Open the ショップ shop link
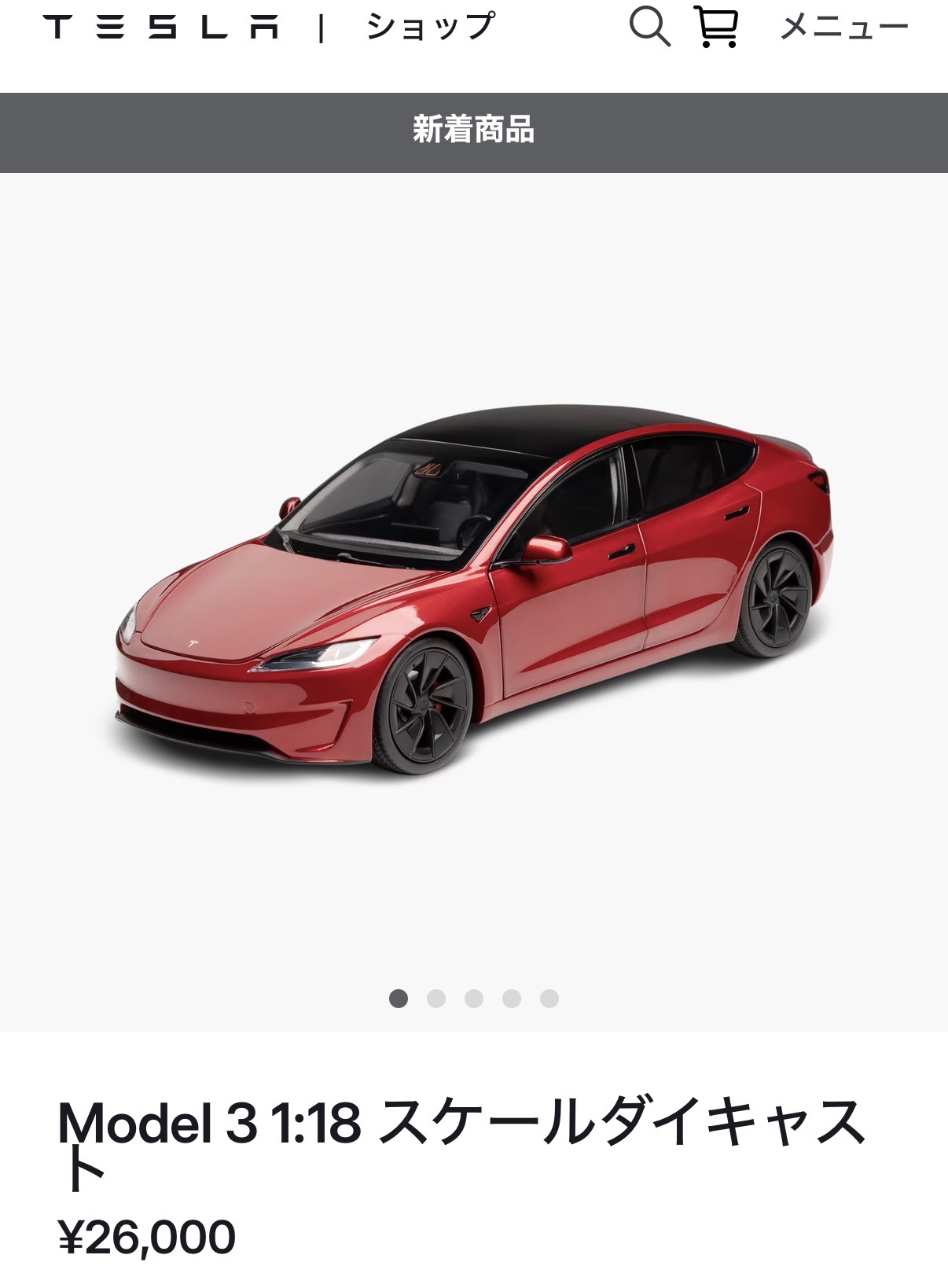The height and width of the screenshot is (1288, 948). (x=430, y=28)
